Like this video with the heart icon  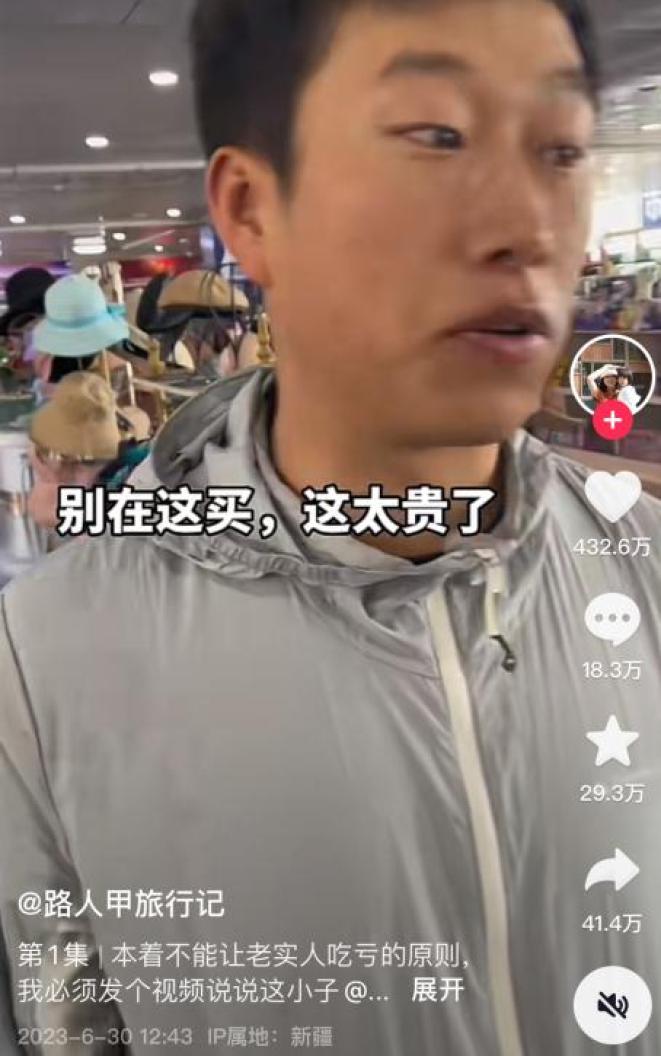[x=612, y=496]
